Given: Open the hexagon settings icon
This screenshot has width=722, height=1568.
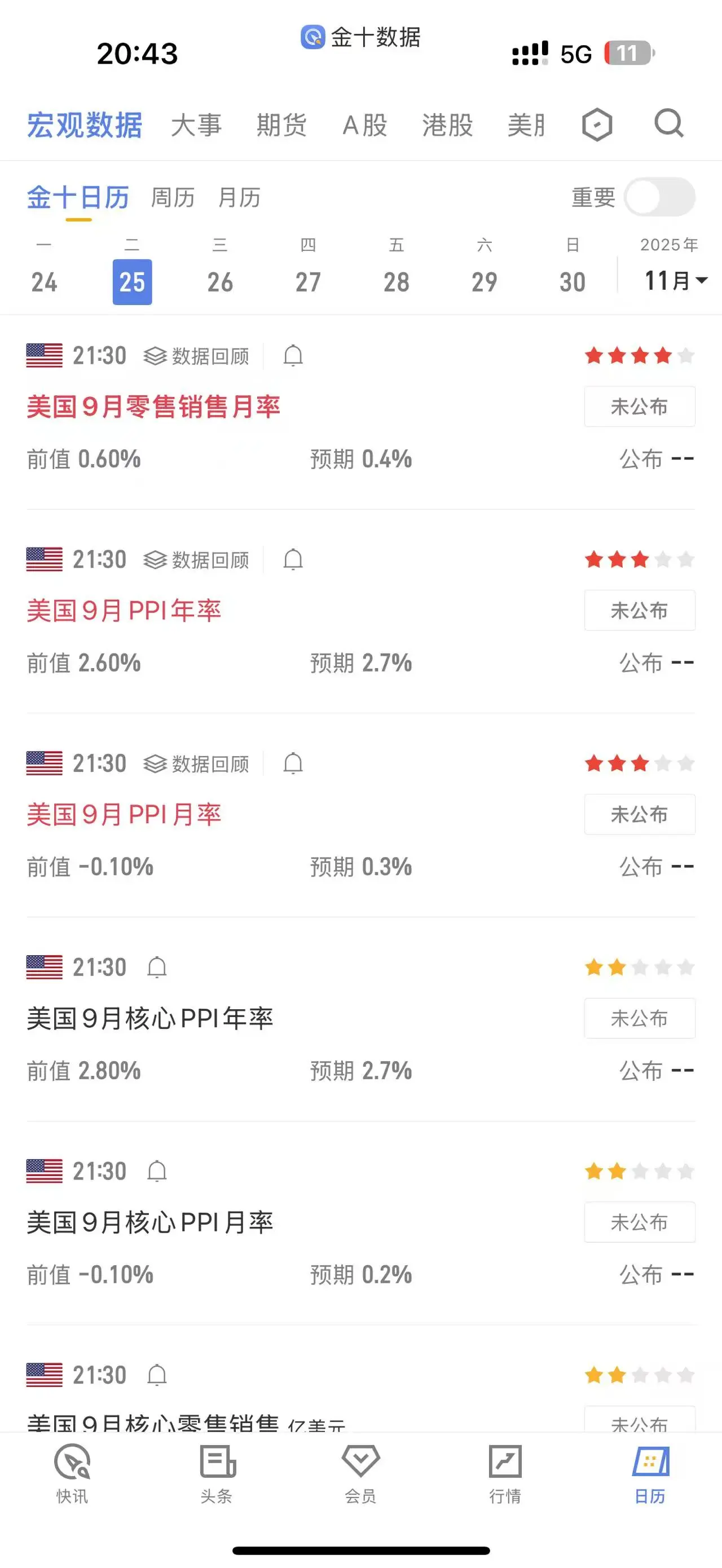Looking at the screenshot, I should coord(597,125).
